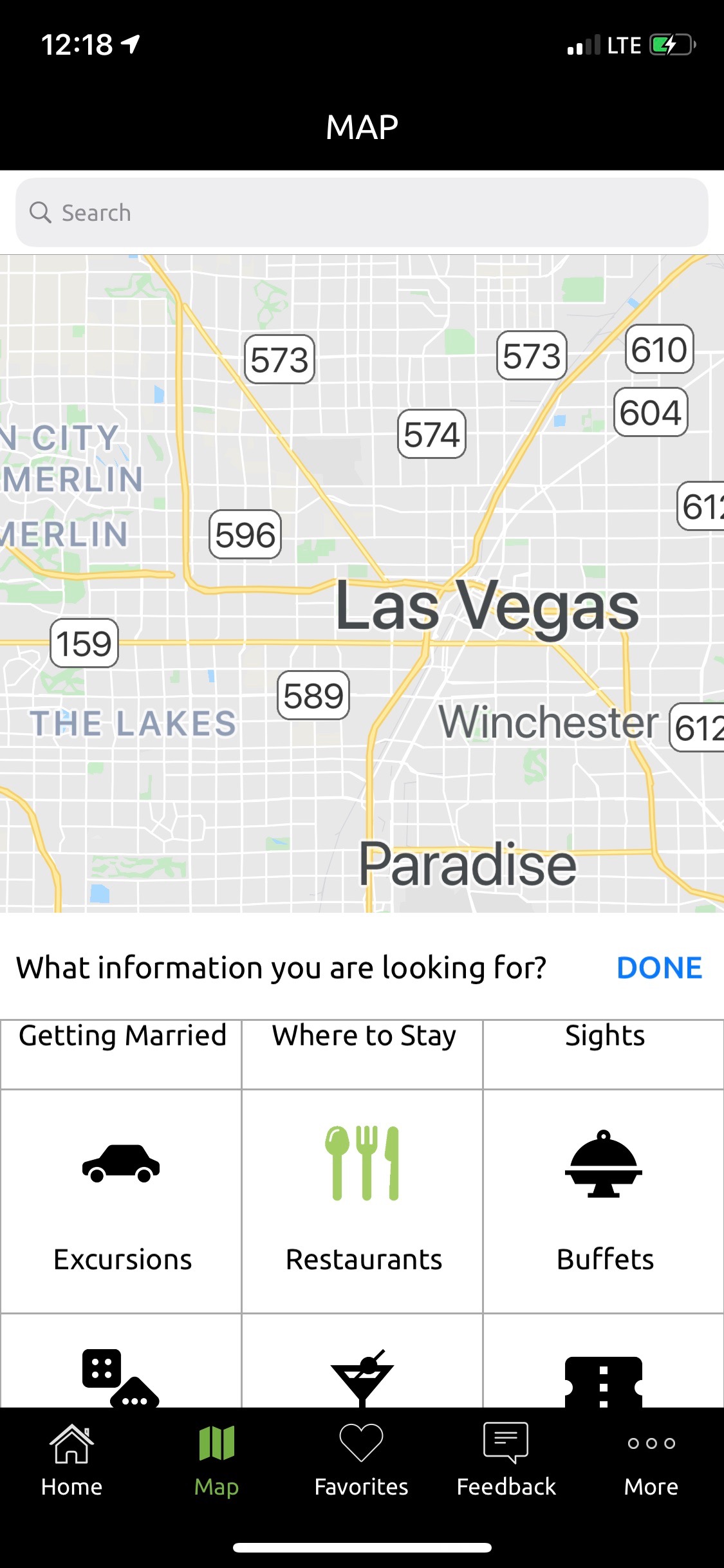Open the Sights category
The height and width of the screenshot is (1568, 724).
604,1054
